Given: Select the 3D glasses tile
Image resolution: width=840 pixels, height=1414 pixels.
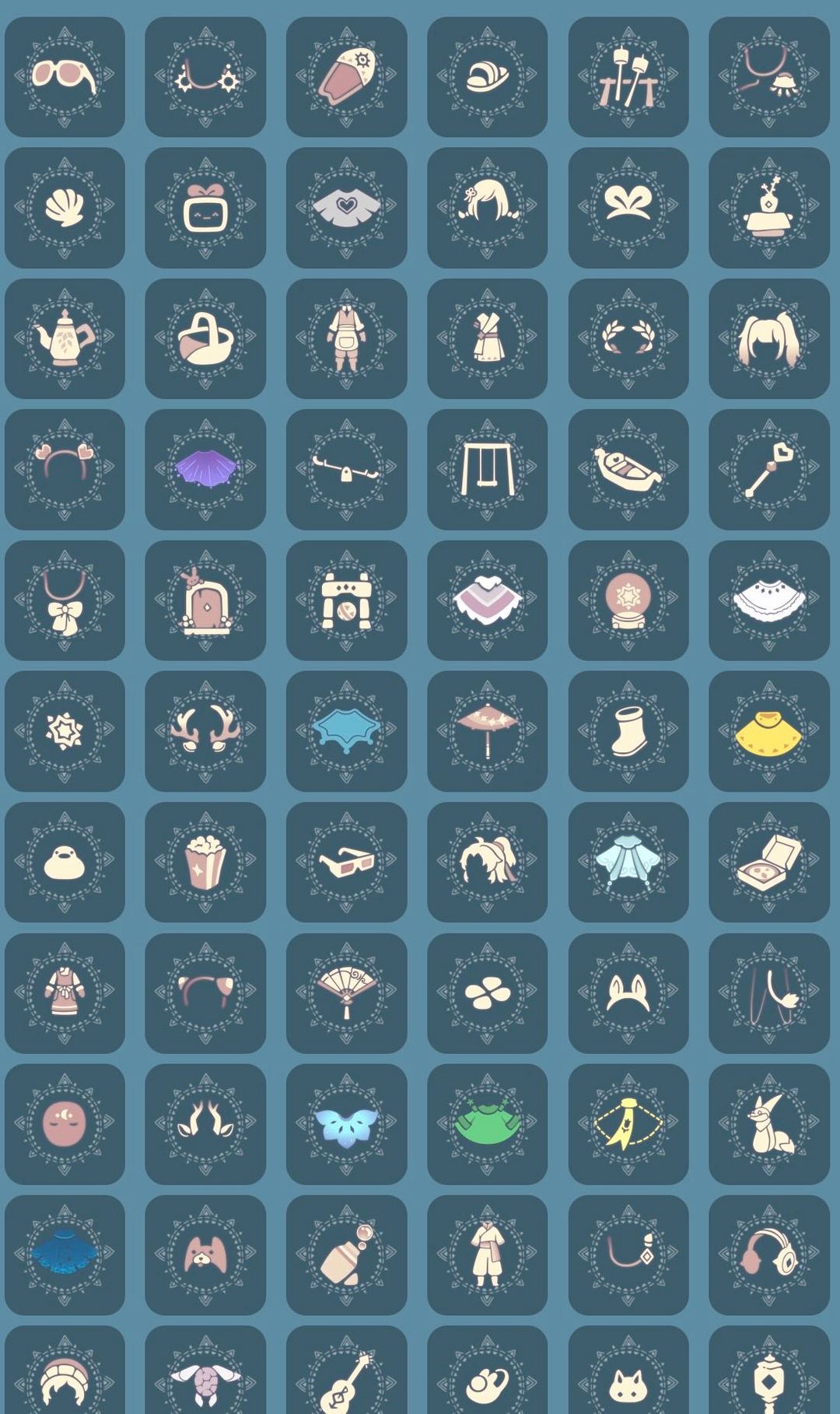Looking at the screenshot, I should [x=346, y=862].
